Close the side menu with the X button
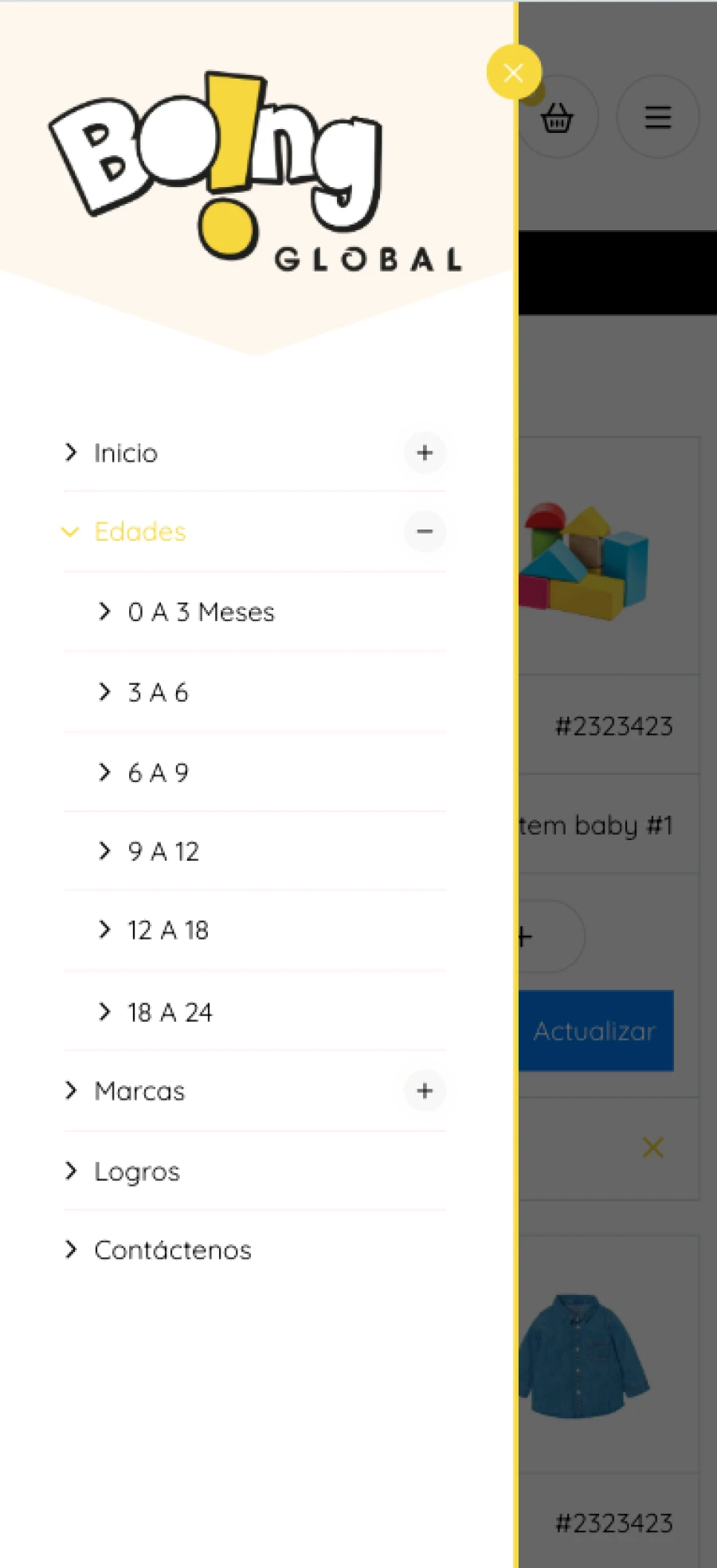The width and height of the screenshot is (717, 1568). pos(514,72)
